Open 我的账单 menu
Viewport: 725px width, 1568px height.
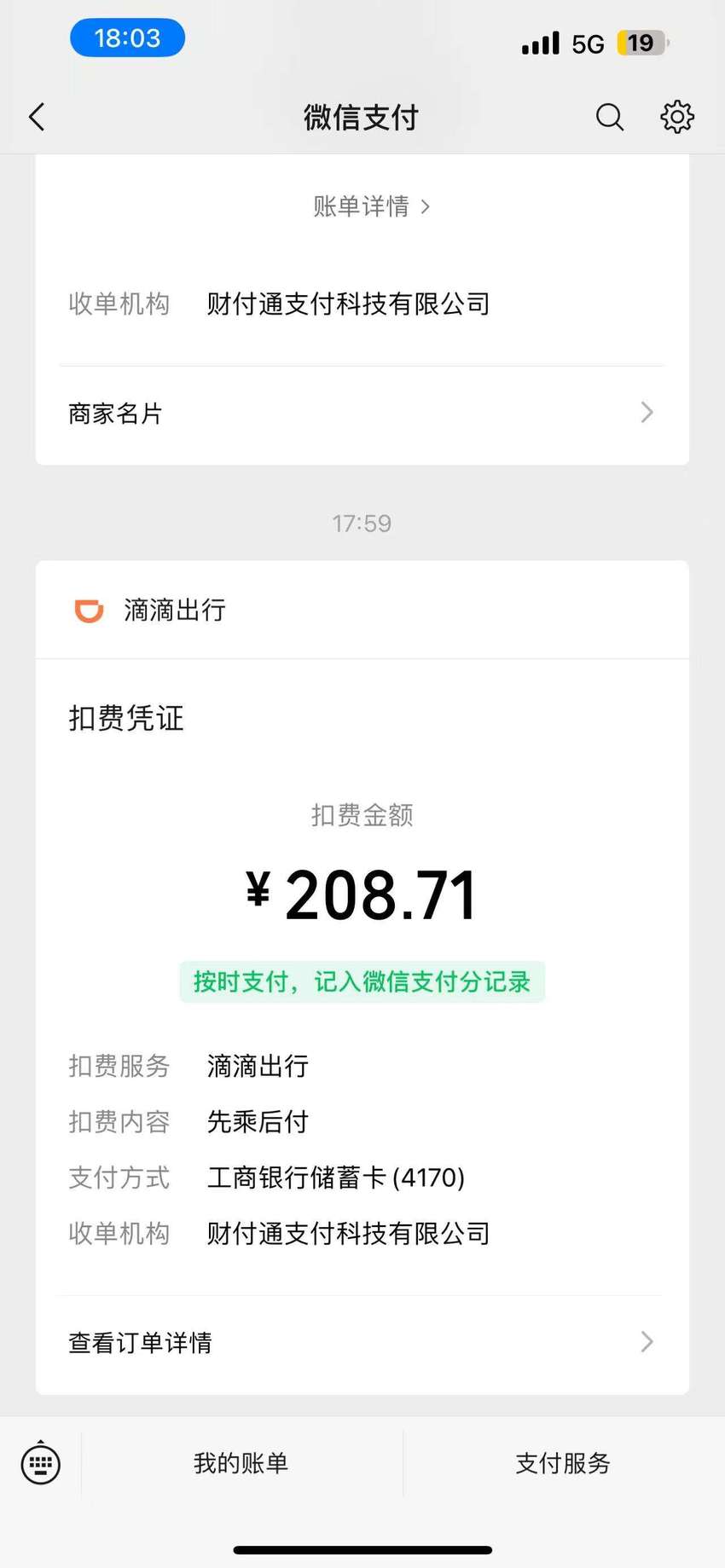241,1464
